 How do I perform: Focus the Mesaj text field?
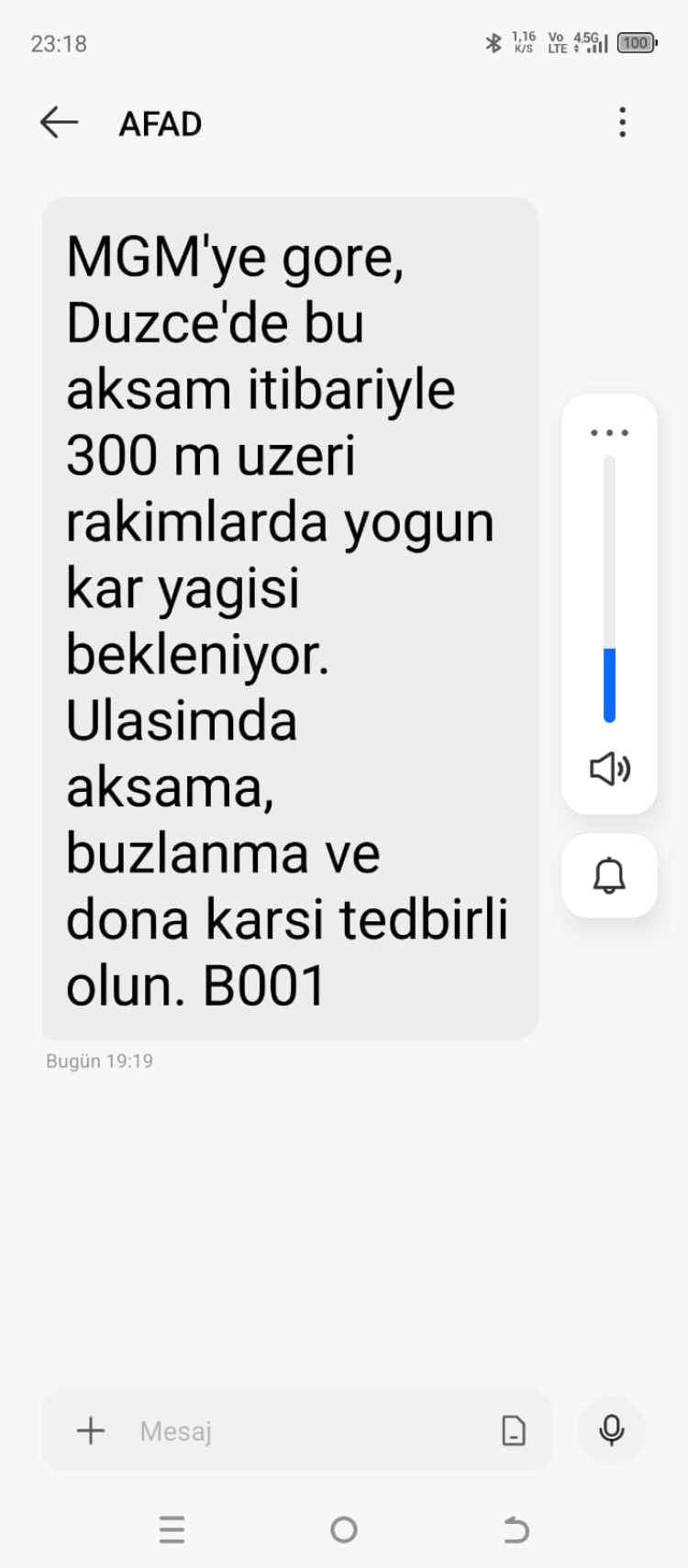[303, 1430]
